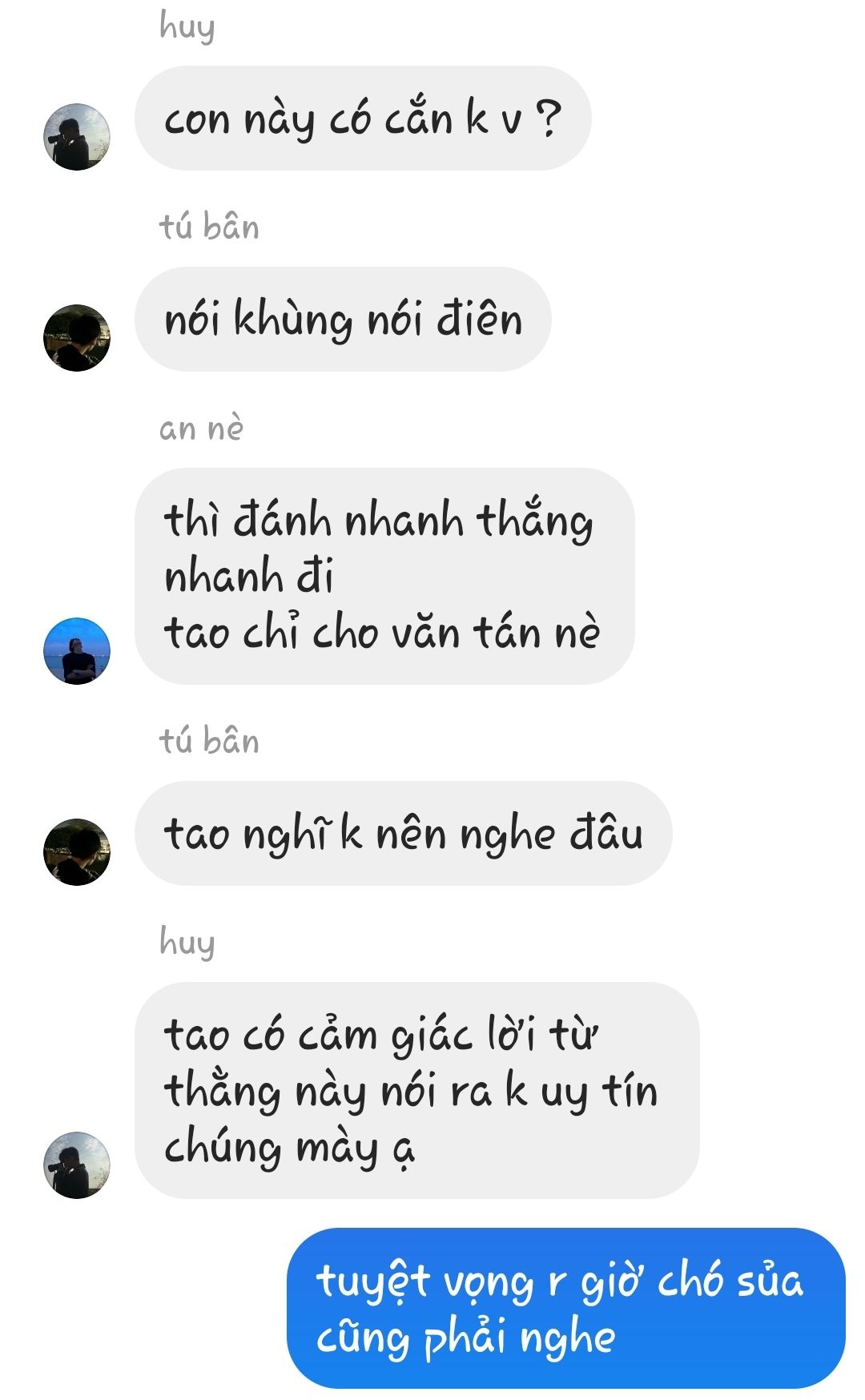Open tú bân's avatar beside "nói khùng nói điên"

(76, 338)
